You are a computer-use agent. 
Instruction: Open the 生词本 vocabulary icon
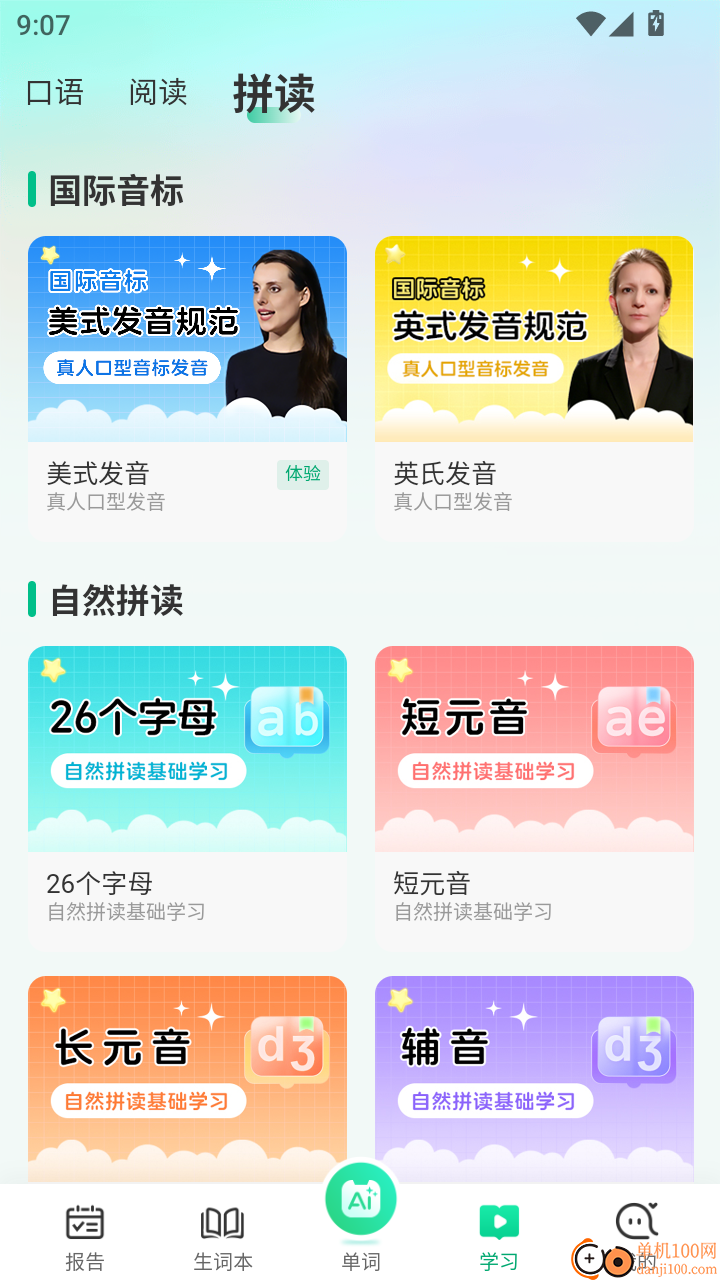(222, 1221)
